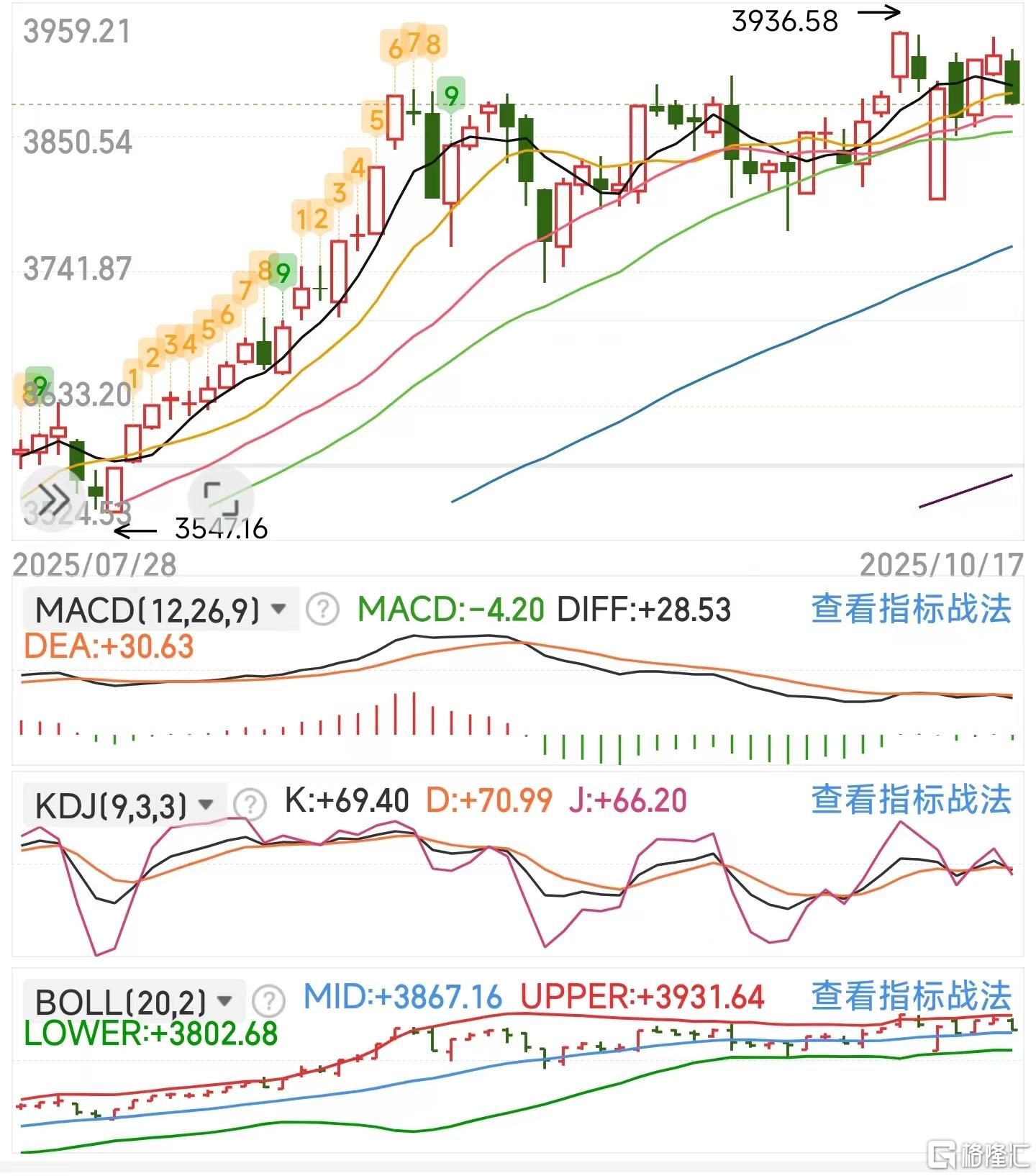Tap the double-arrow expand button on chart
This screenshot has height=1176, width=1036.
point(53,498)
